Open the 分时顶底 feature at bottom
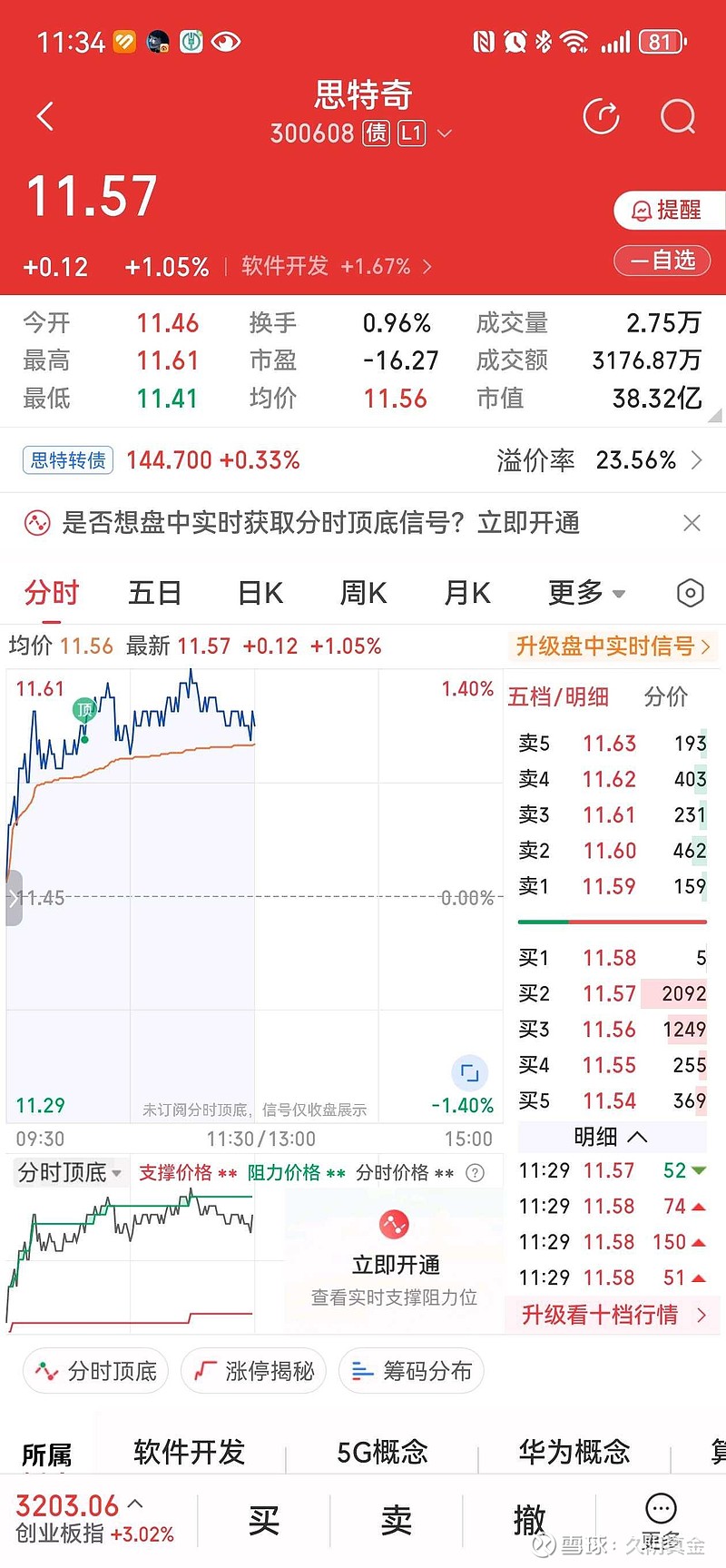726x1568 pixels. (94, 1371)
